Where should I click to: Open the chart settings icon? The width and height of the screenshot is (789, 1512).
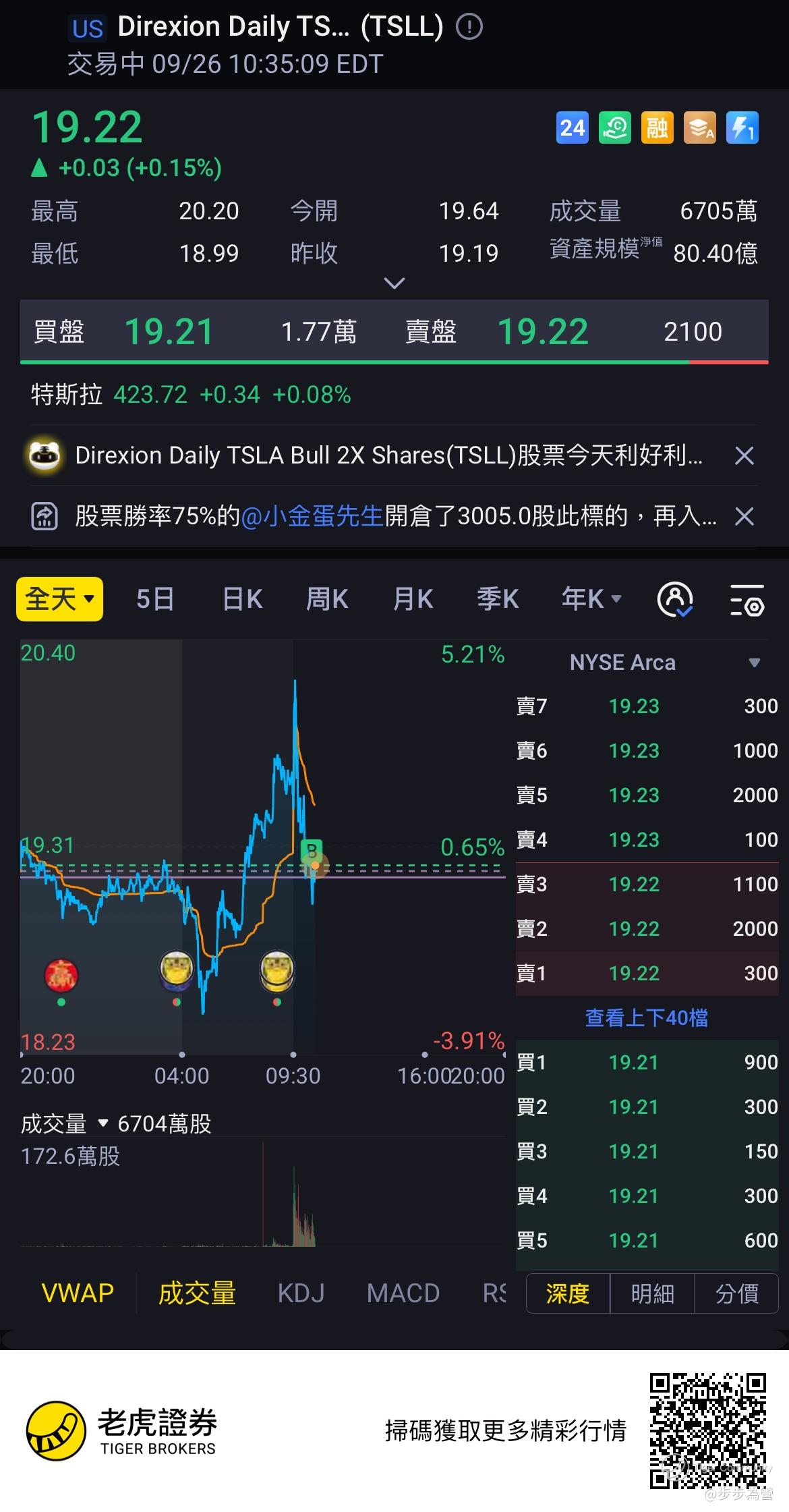747,600
